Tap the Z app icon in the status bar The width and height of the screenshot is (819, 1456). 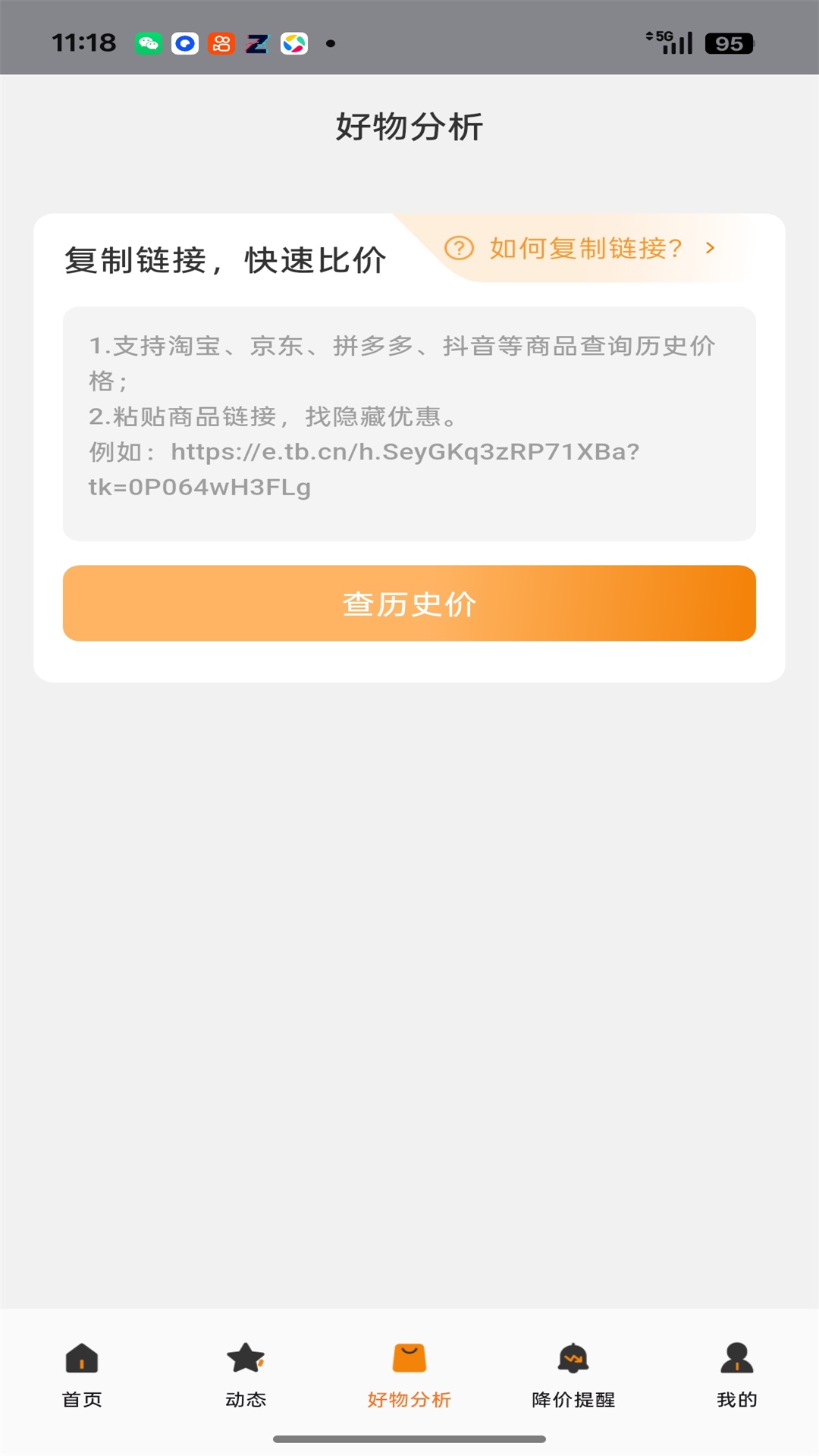(257, 42)
